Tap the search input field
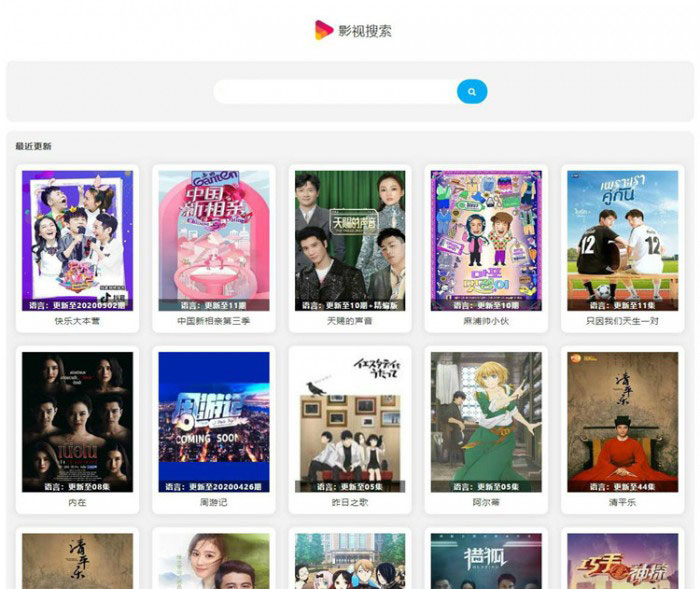Viewport: 700px width, 589px height. click(335, 92)
